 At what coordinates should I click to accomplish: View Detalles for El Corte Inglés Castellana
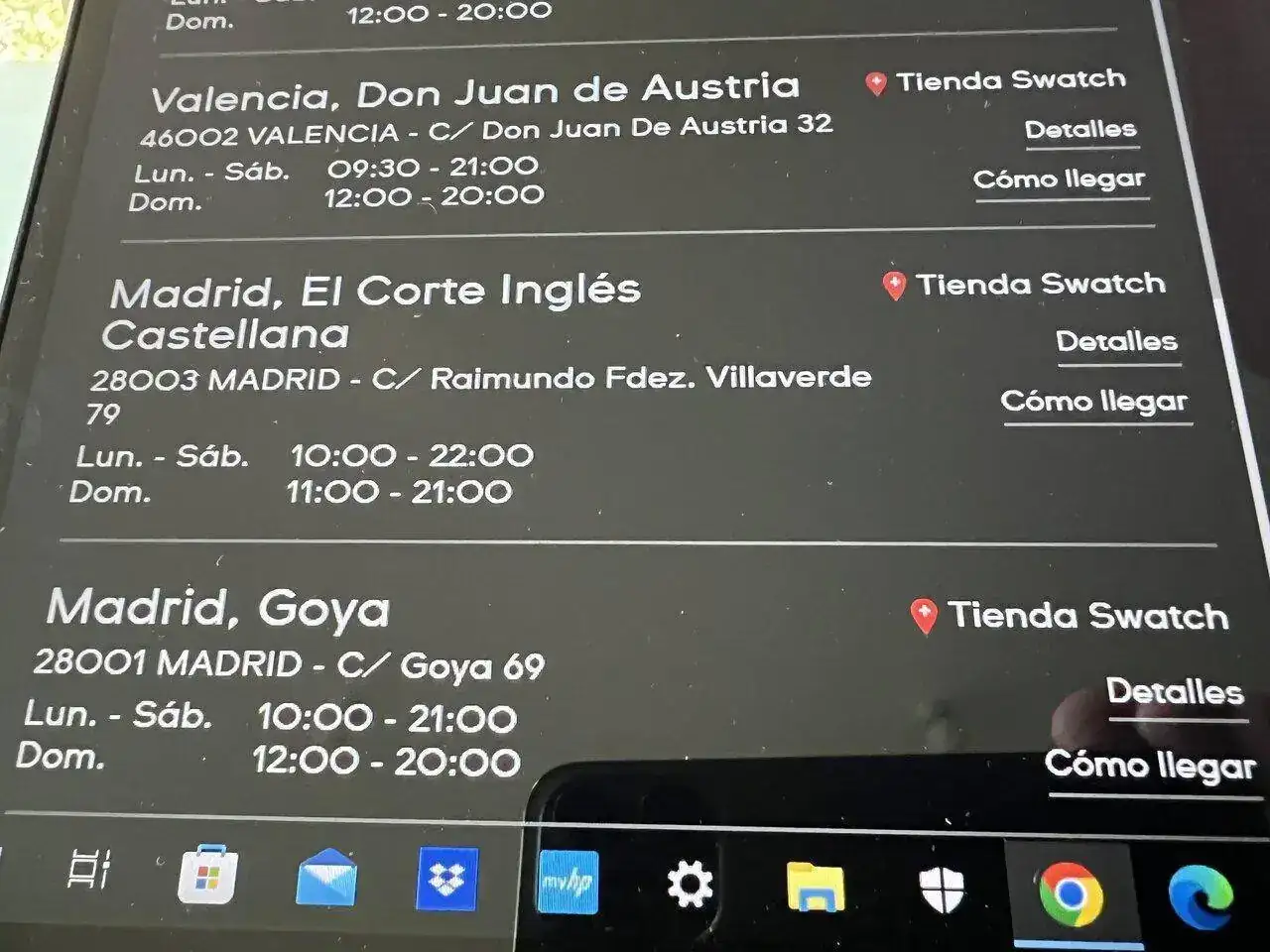[x=1116, y=342]
